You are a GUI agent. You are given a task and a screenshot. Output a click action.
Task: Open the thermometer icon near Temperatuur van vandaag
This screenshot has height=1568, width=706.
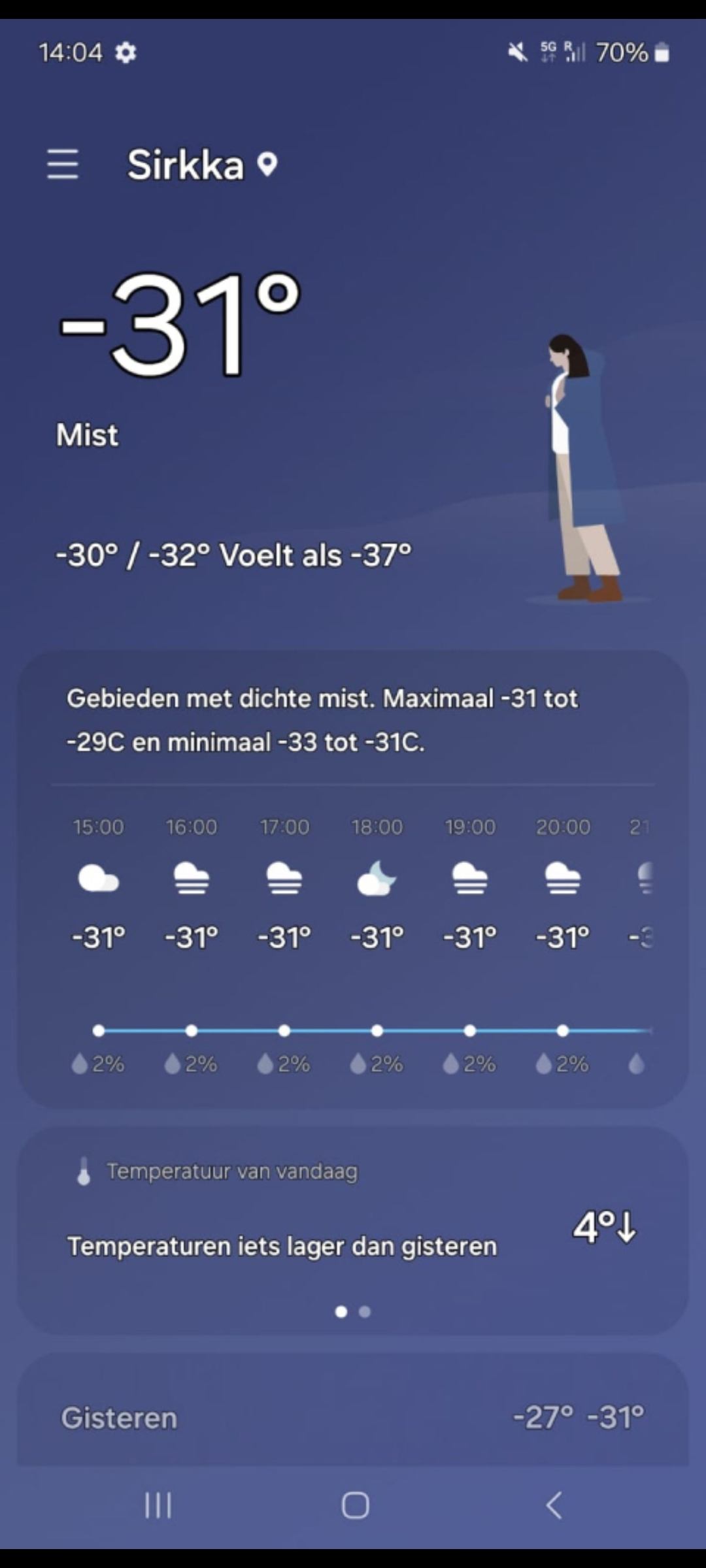click(84, 1170)
